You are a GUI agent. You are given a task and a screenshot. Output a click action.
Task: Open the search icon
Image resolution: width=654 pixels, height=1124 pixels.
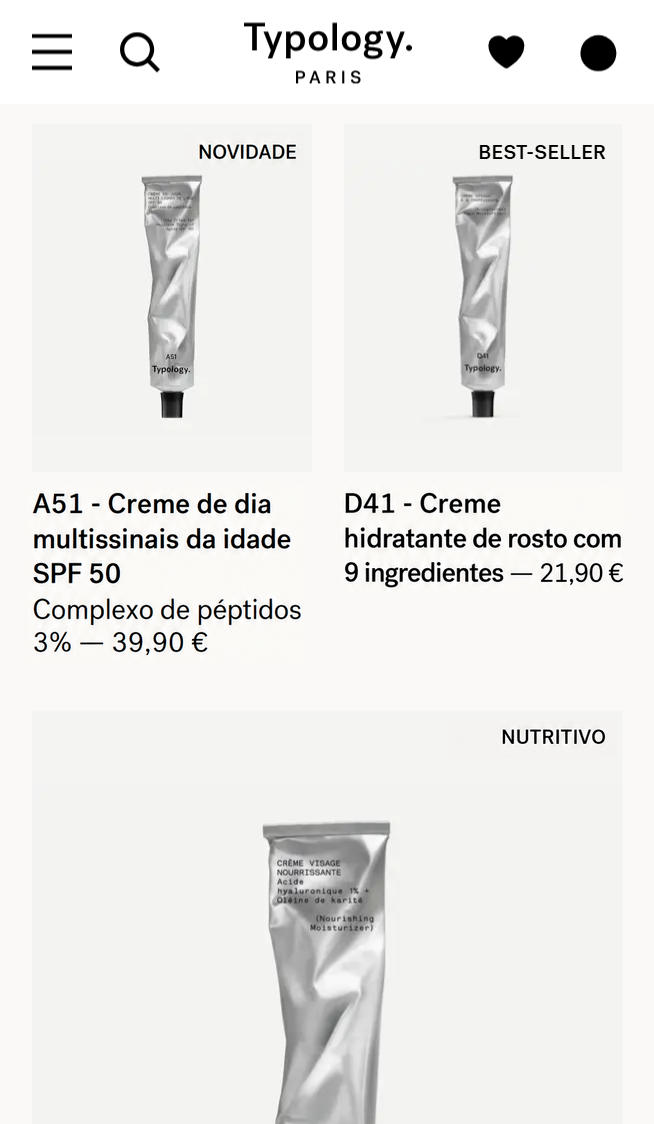(x=139, y=53)
